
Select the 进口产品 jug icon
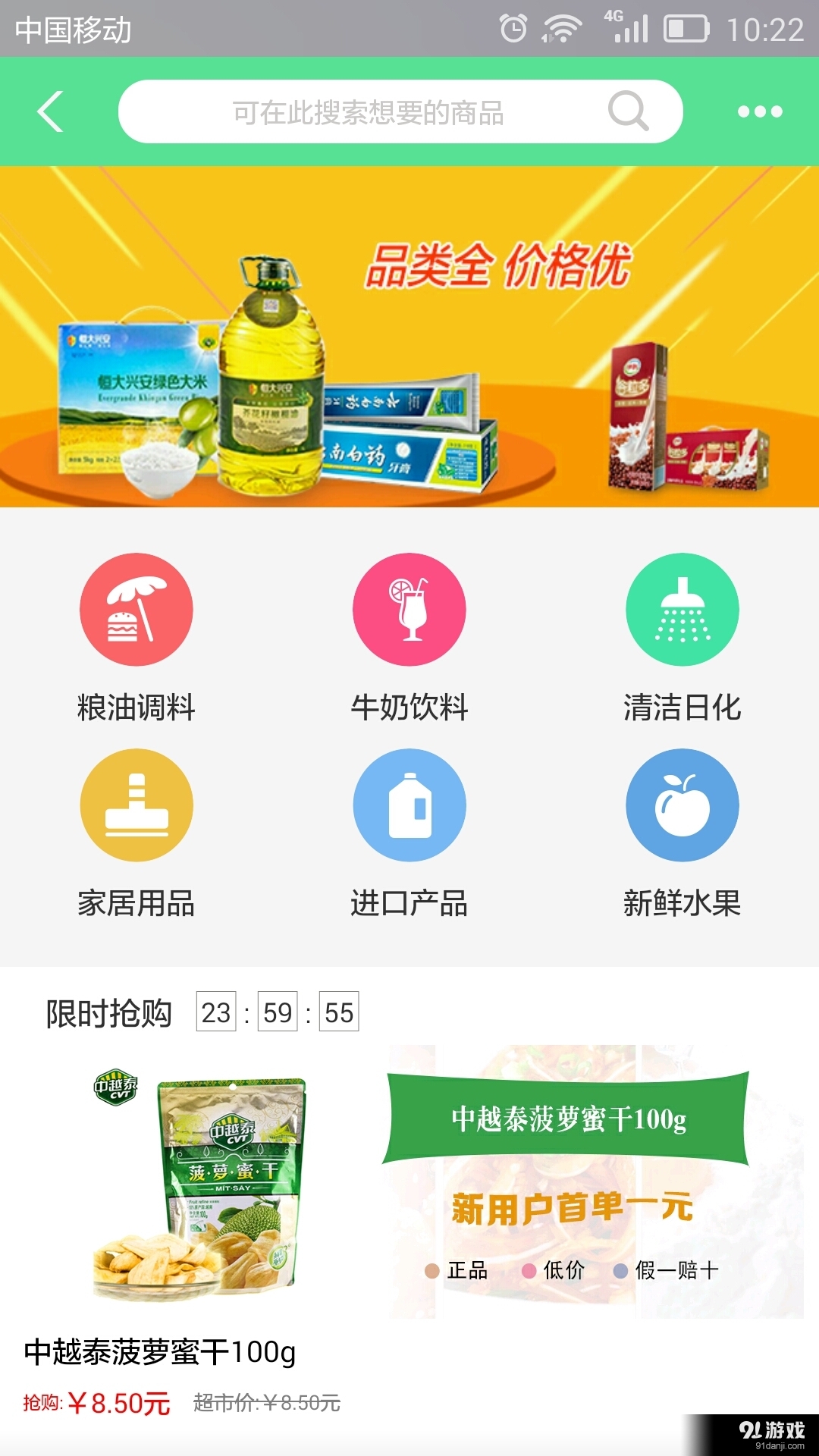(409, 805)
